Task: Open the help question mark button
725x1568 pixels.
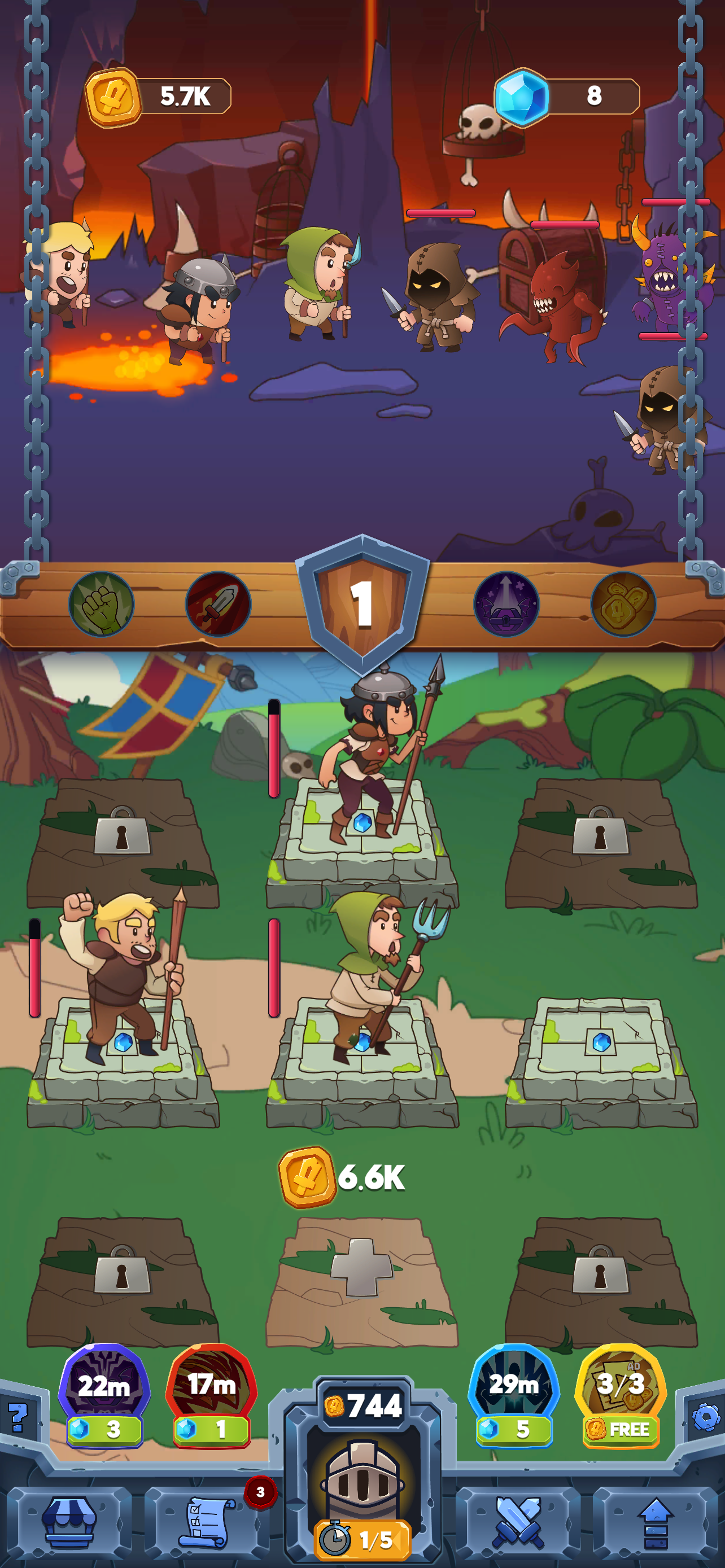Action: 17,1418
